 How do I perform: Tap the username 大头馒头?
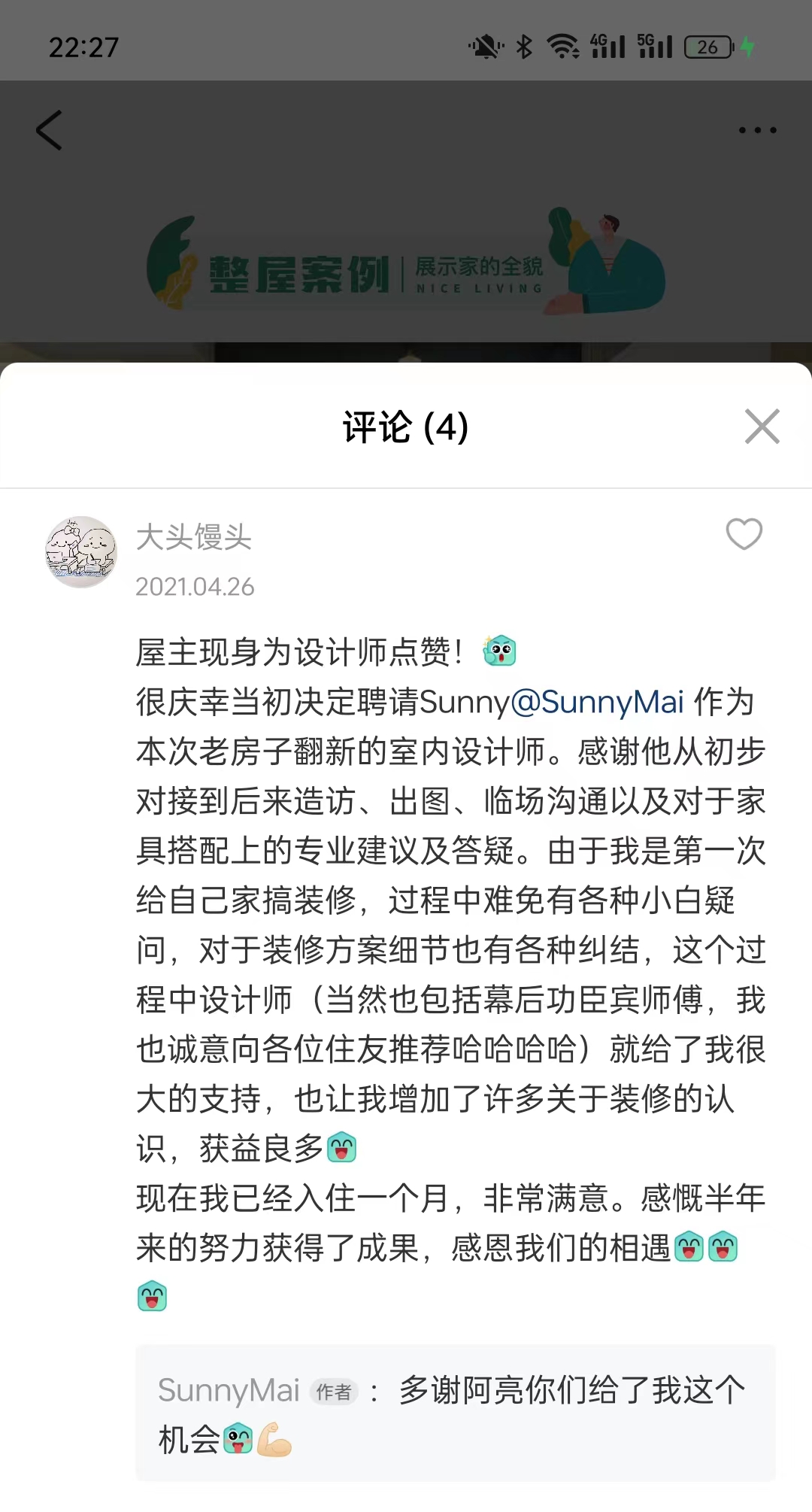point(193,537)
